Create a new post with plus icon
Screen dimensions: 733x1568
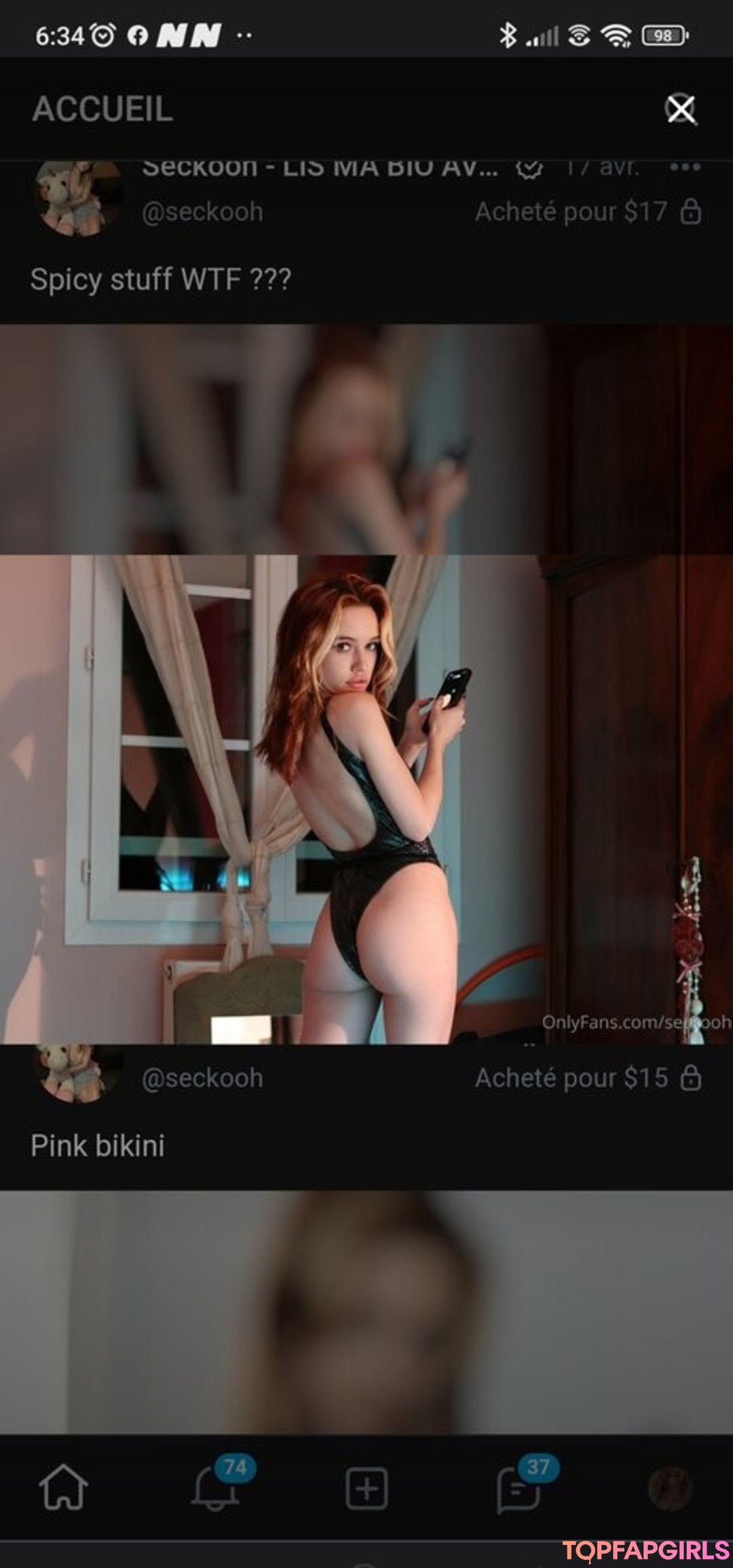(x=366, y=1488)
